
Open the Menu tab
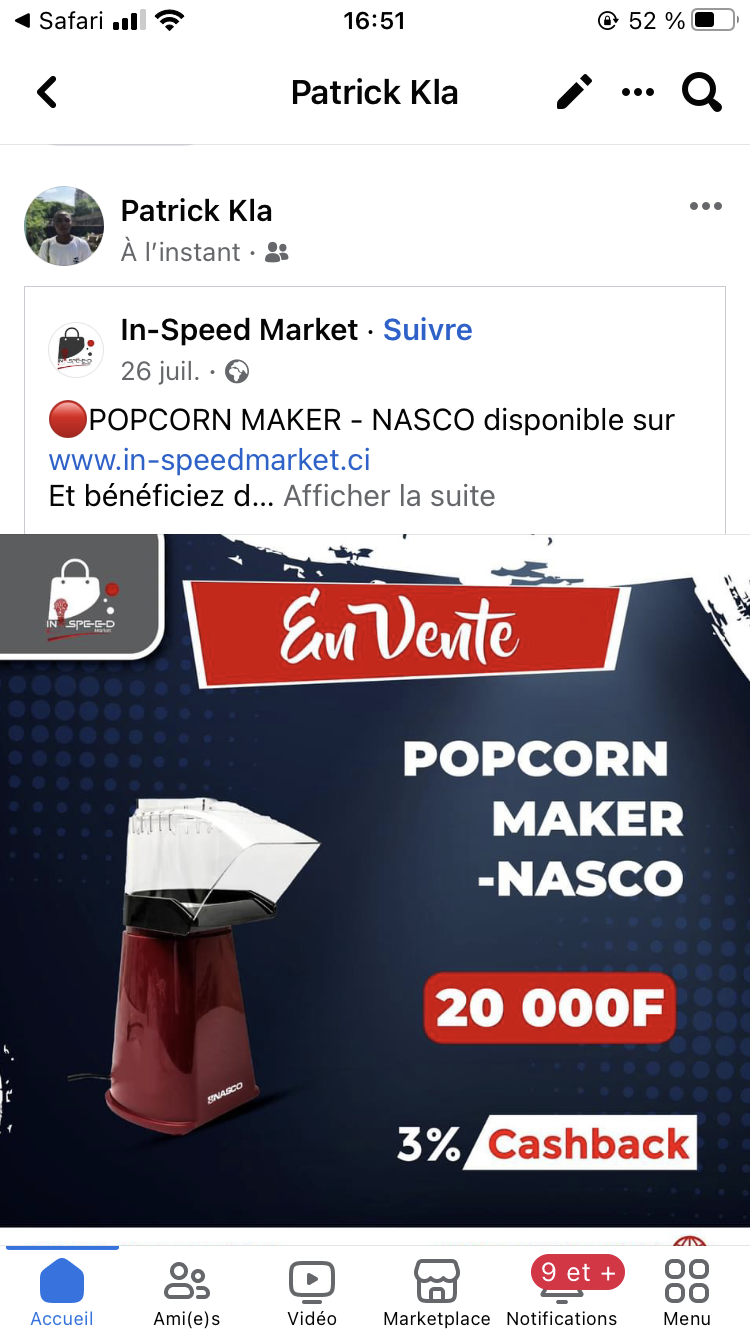(x=687, y=1292)
